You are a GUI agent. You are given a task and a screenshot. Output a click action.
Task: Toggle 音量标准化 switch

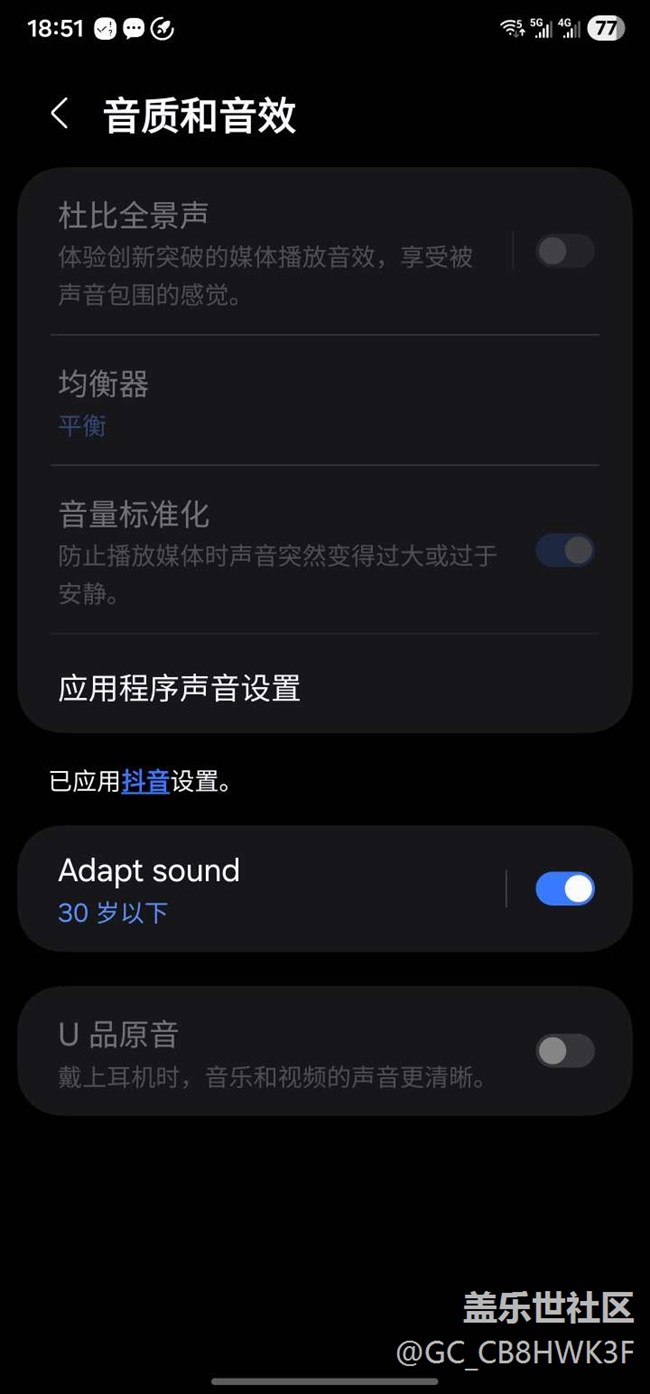click(565, 550)
